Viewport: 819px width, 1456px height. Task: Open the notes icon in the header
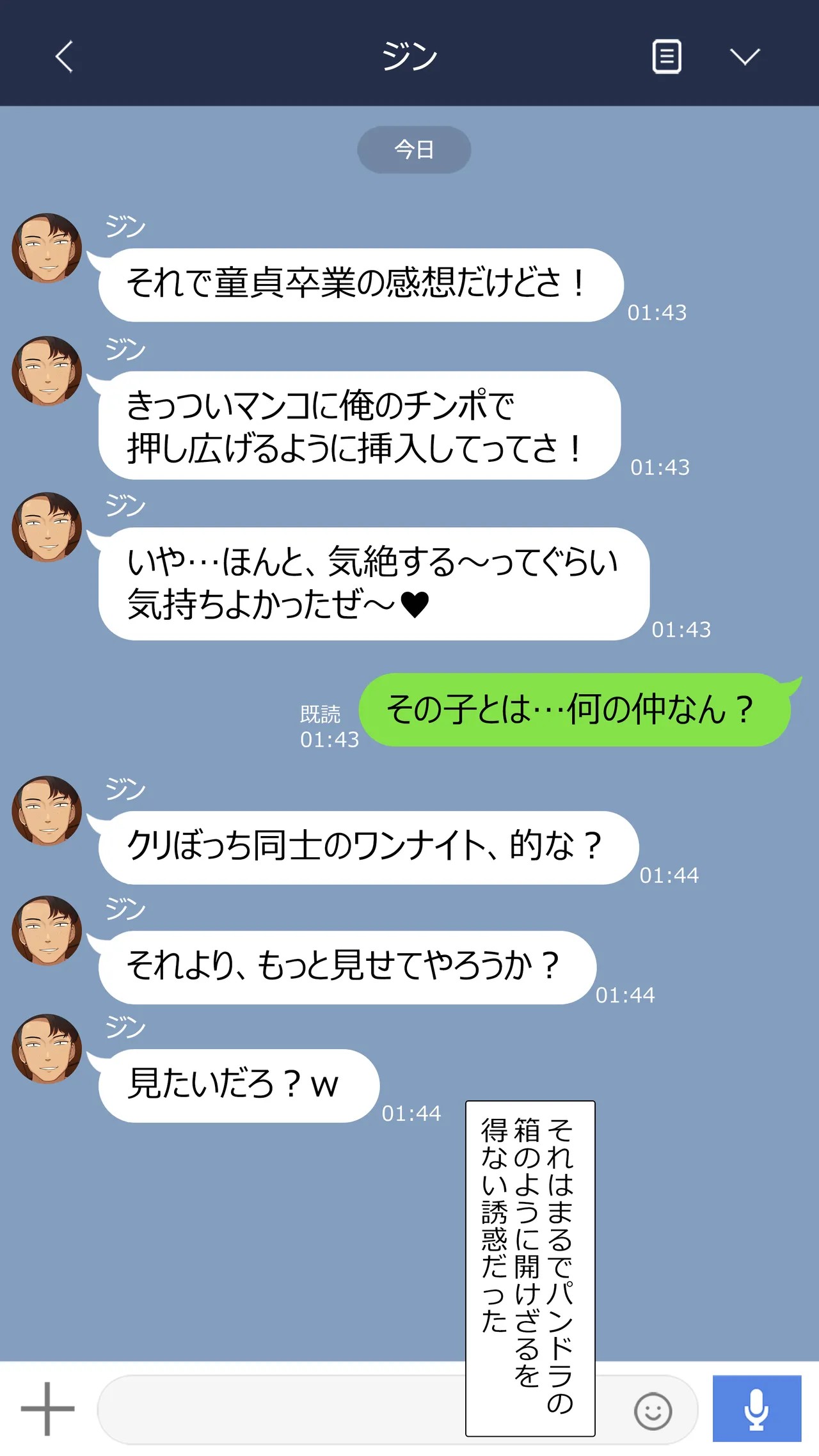pos(666,56)
